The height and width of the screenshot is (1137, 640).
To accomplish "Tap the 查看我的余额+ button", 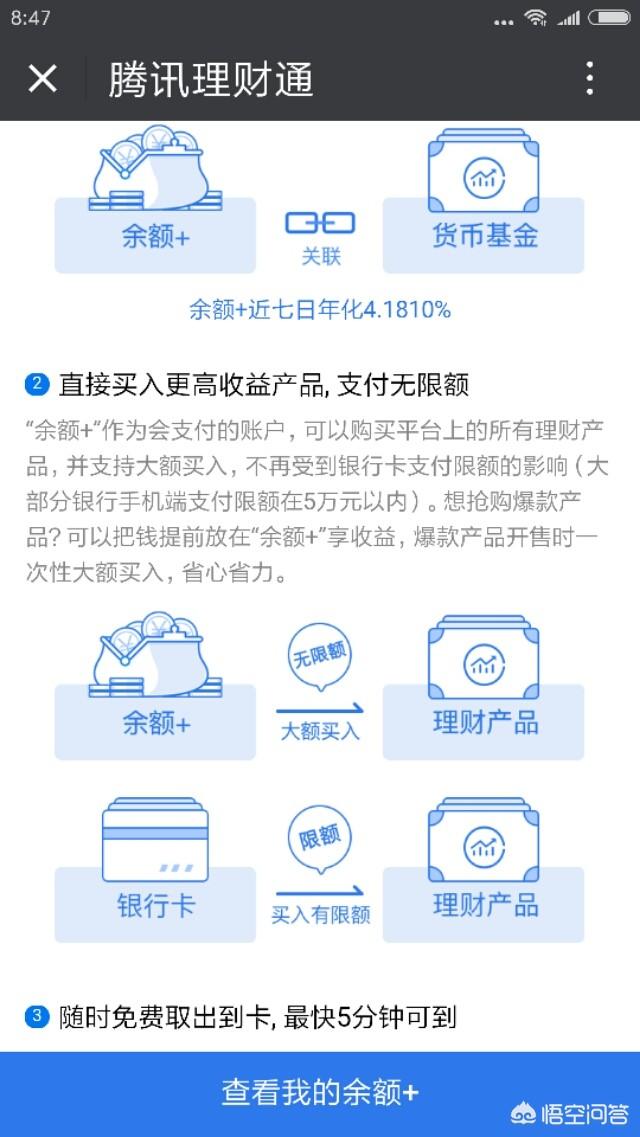I will (320, 1092).
